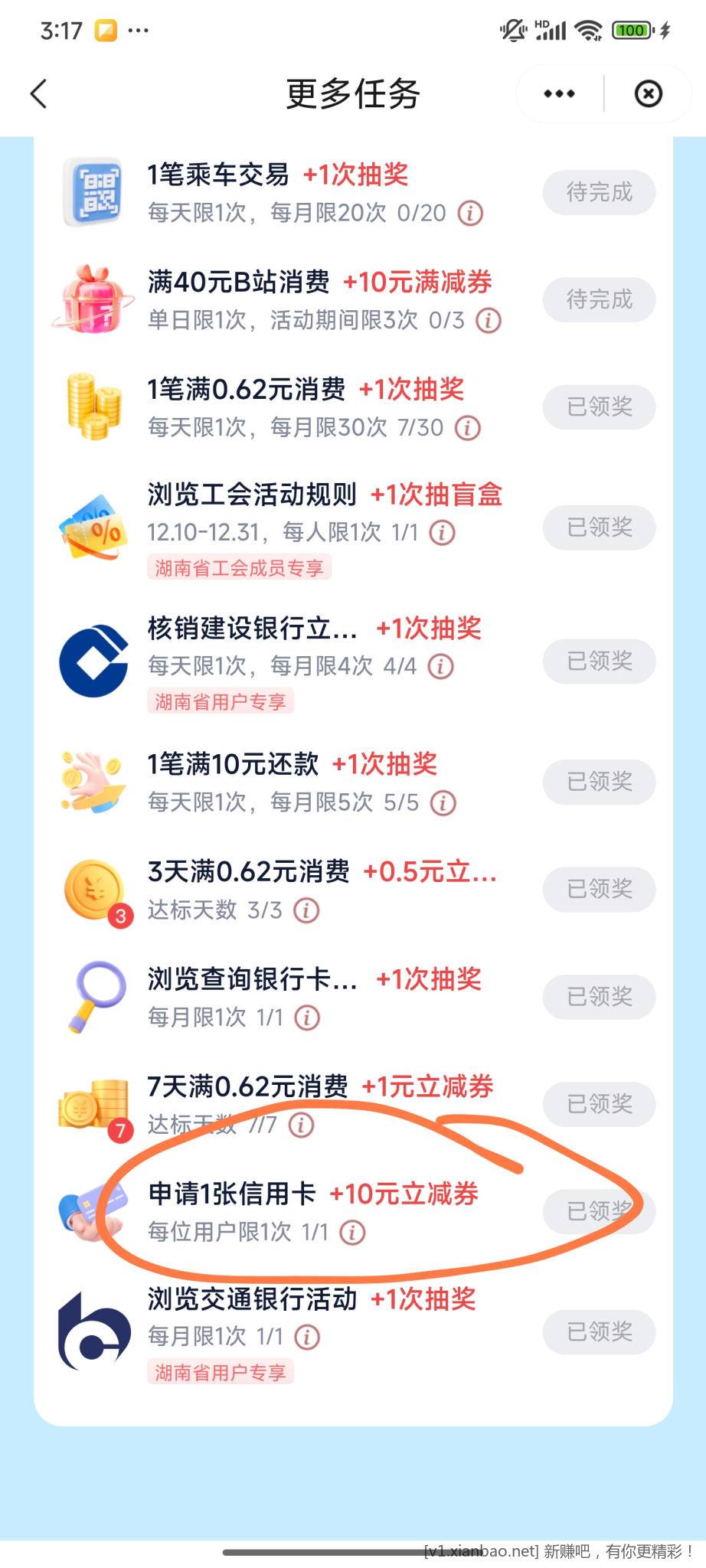Screen dimensions: 706x1568
Task: Tap 已领奖 for 3天满0.62元消费 task
Action: pyautogui.click(x=599, y=889)
